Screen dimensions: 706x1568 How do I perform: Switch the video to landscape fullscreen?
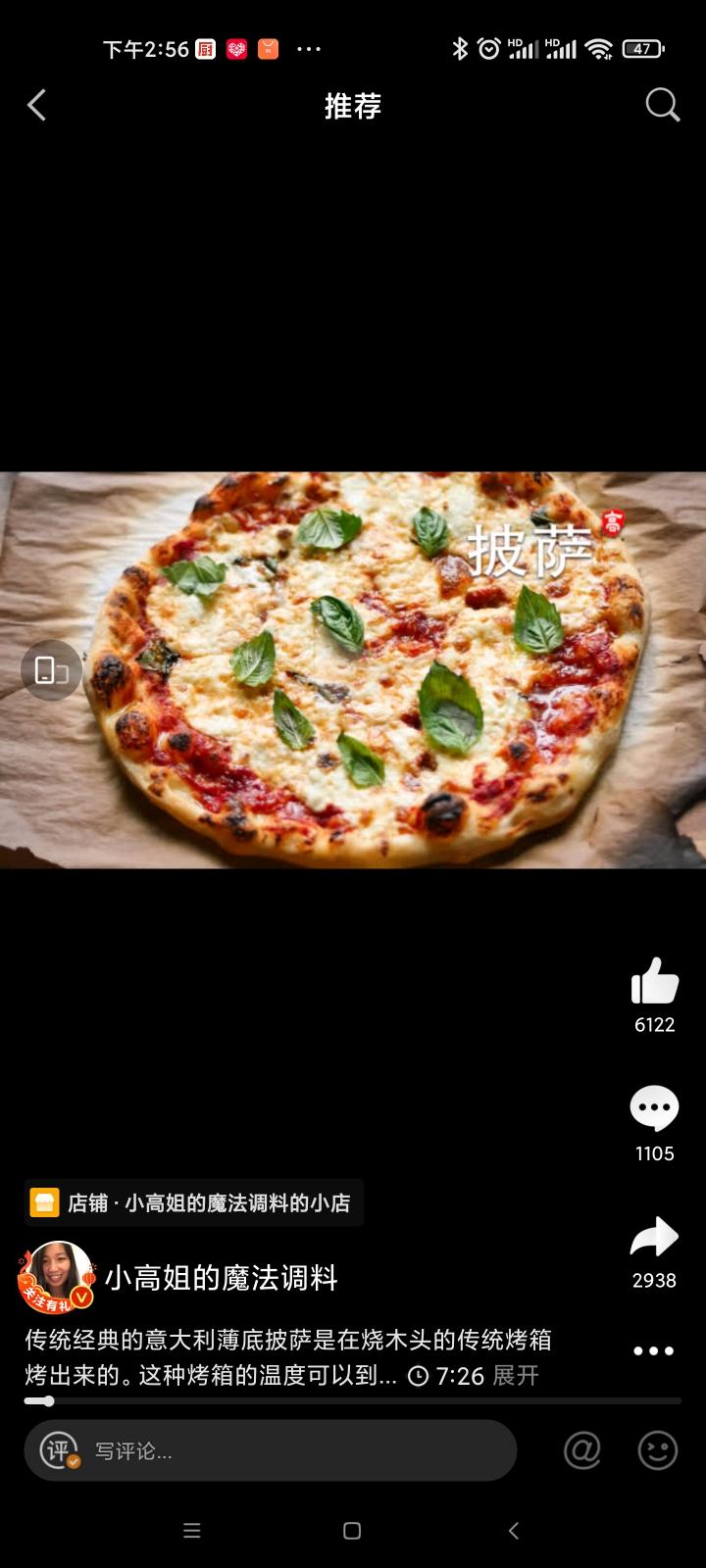(x=51, y=670)
